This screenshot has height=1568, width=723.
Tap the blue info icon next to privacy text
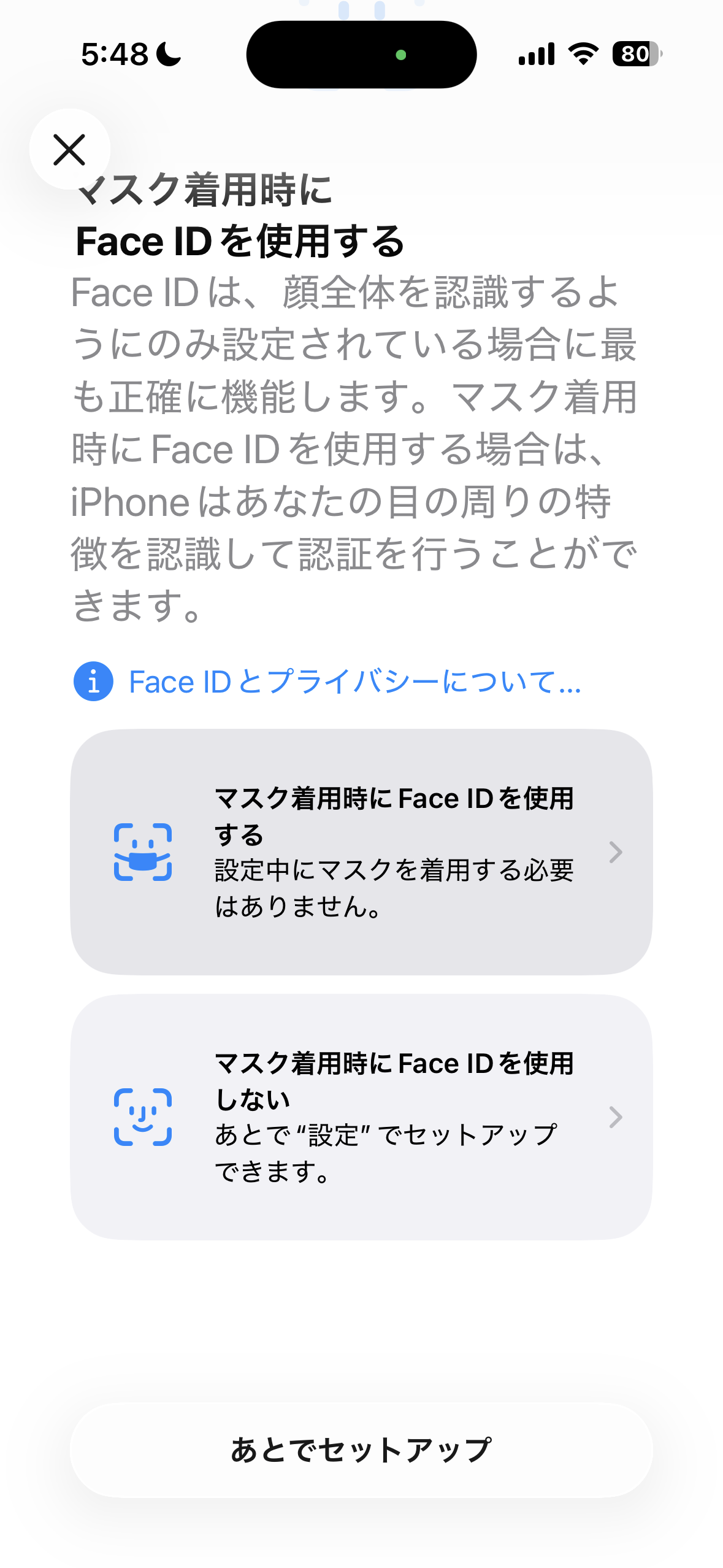coord(93,682)
